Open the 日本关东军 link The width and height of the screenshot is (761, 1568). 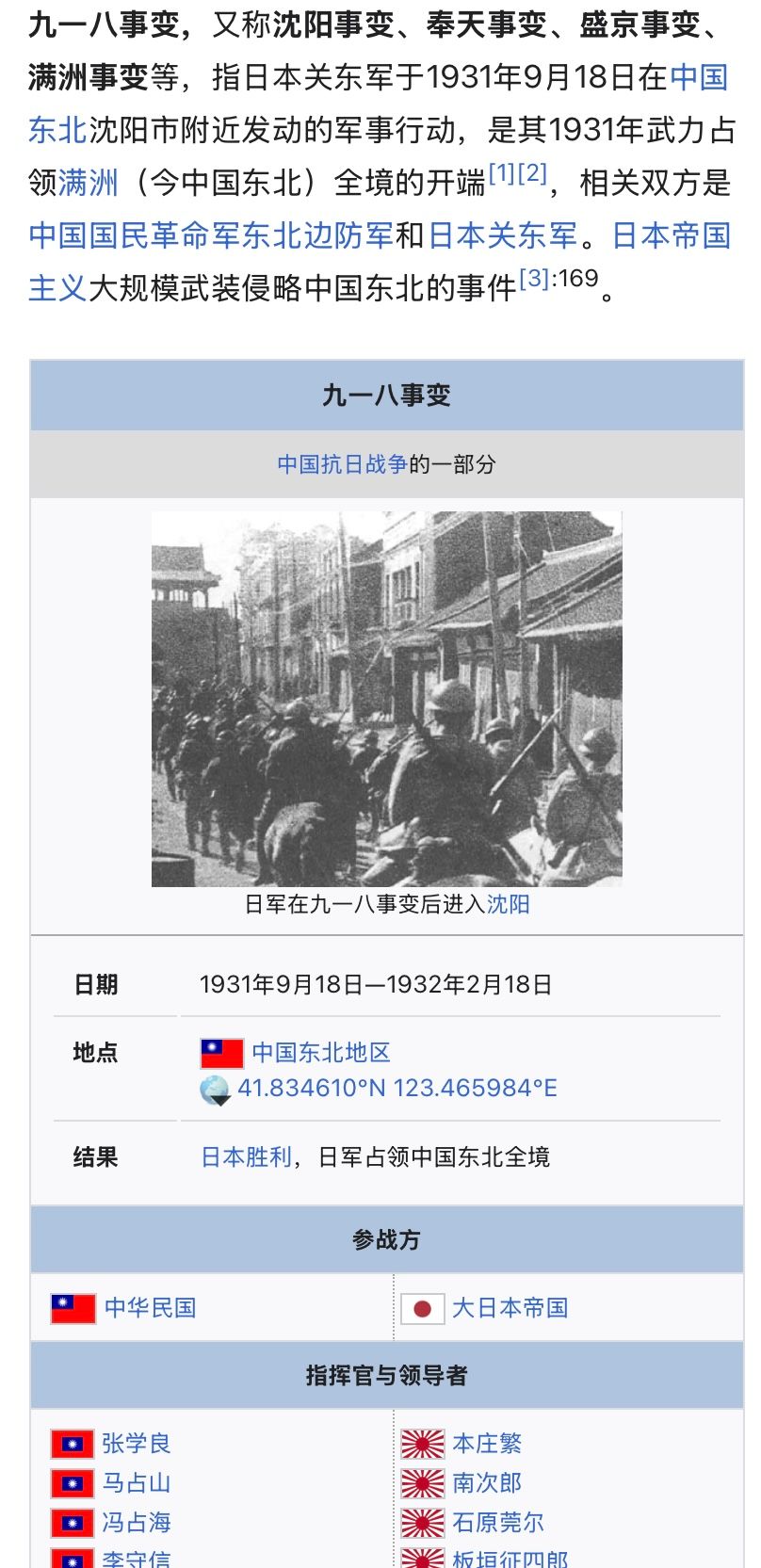(x=503, y=234)
